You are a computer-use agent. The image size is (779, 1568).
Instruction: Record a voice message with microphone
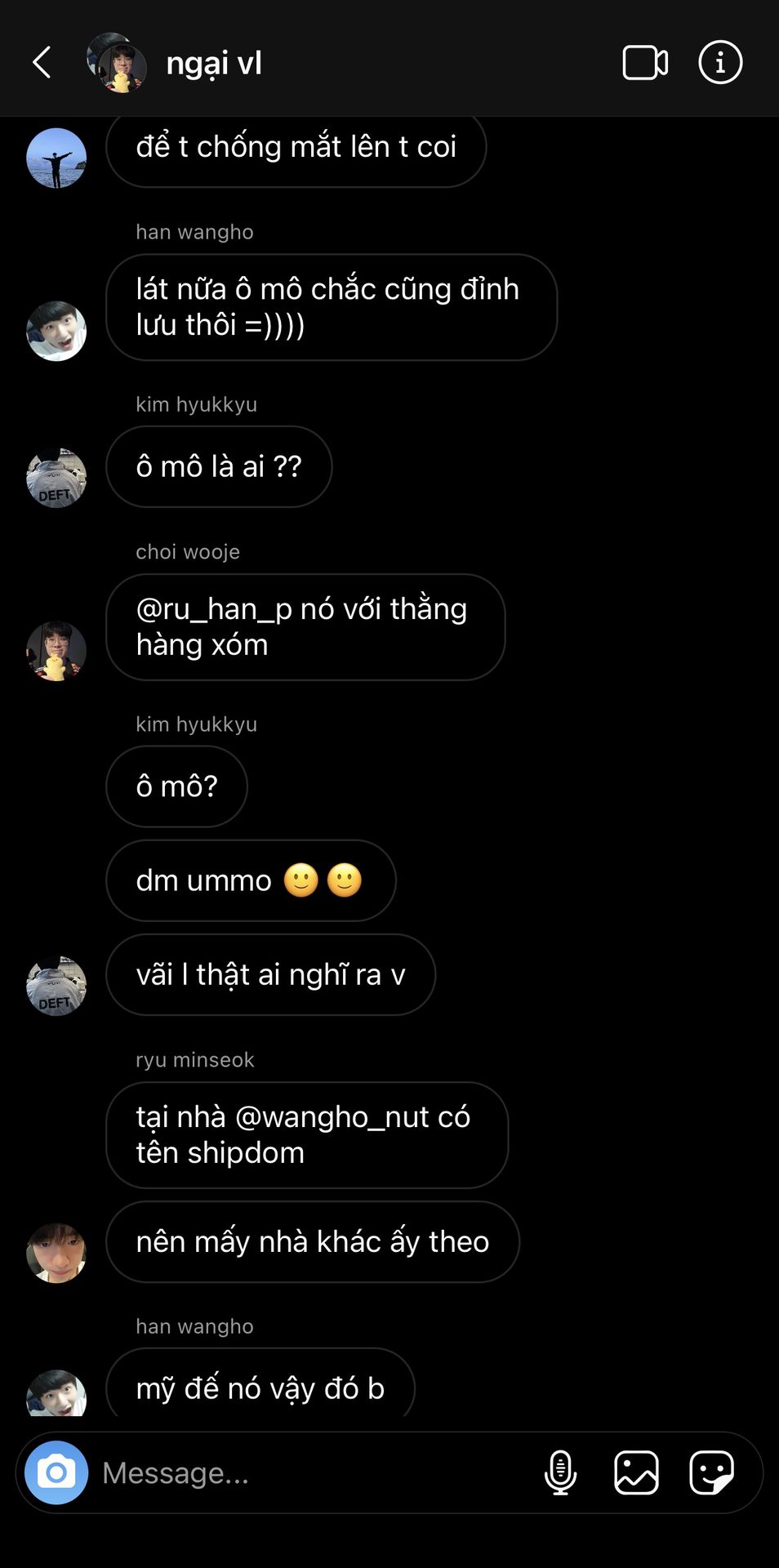pyautogui.click(x=560, y=1472)
